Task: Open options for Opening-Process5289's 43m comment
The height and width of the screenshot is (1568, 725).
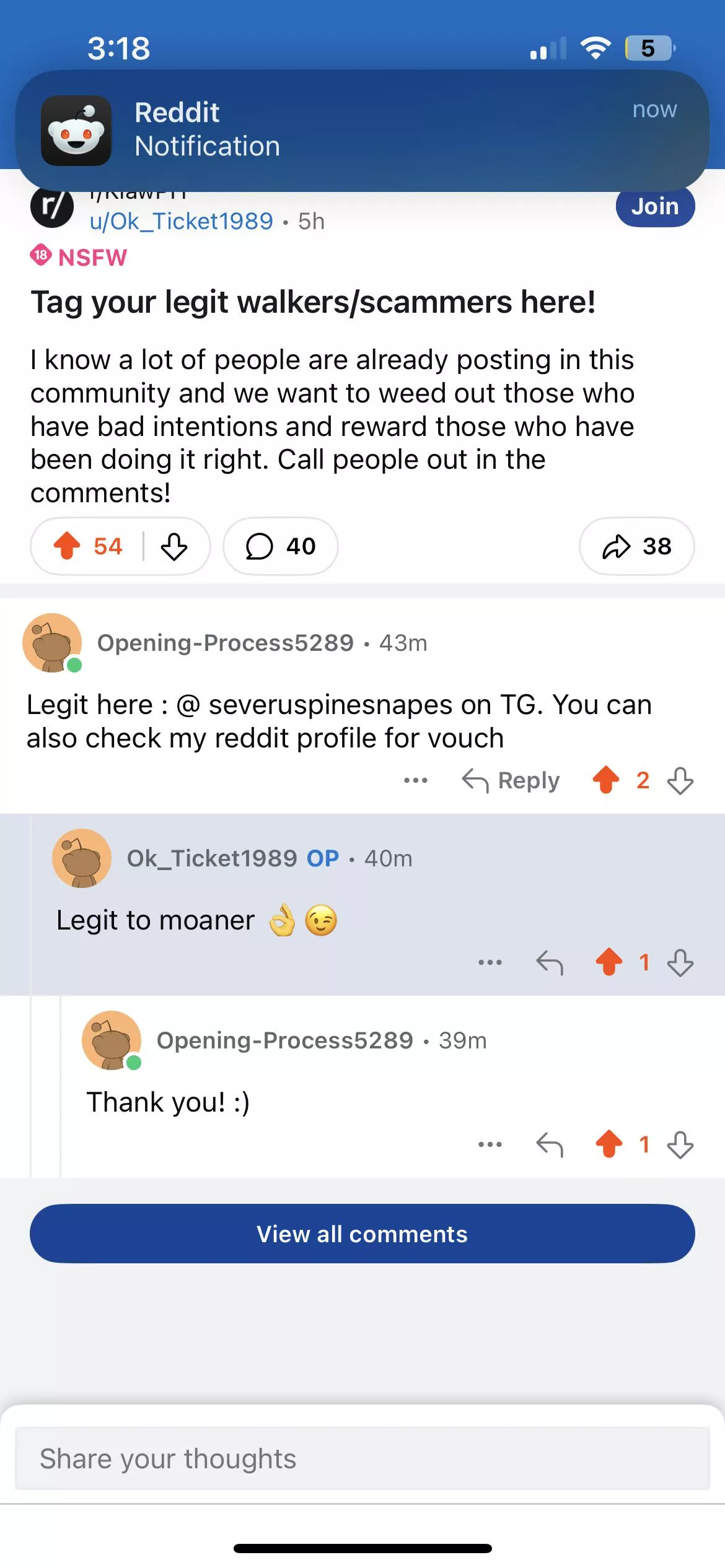Action: coord(415,780)
